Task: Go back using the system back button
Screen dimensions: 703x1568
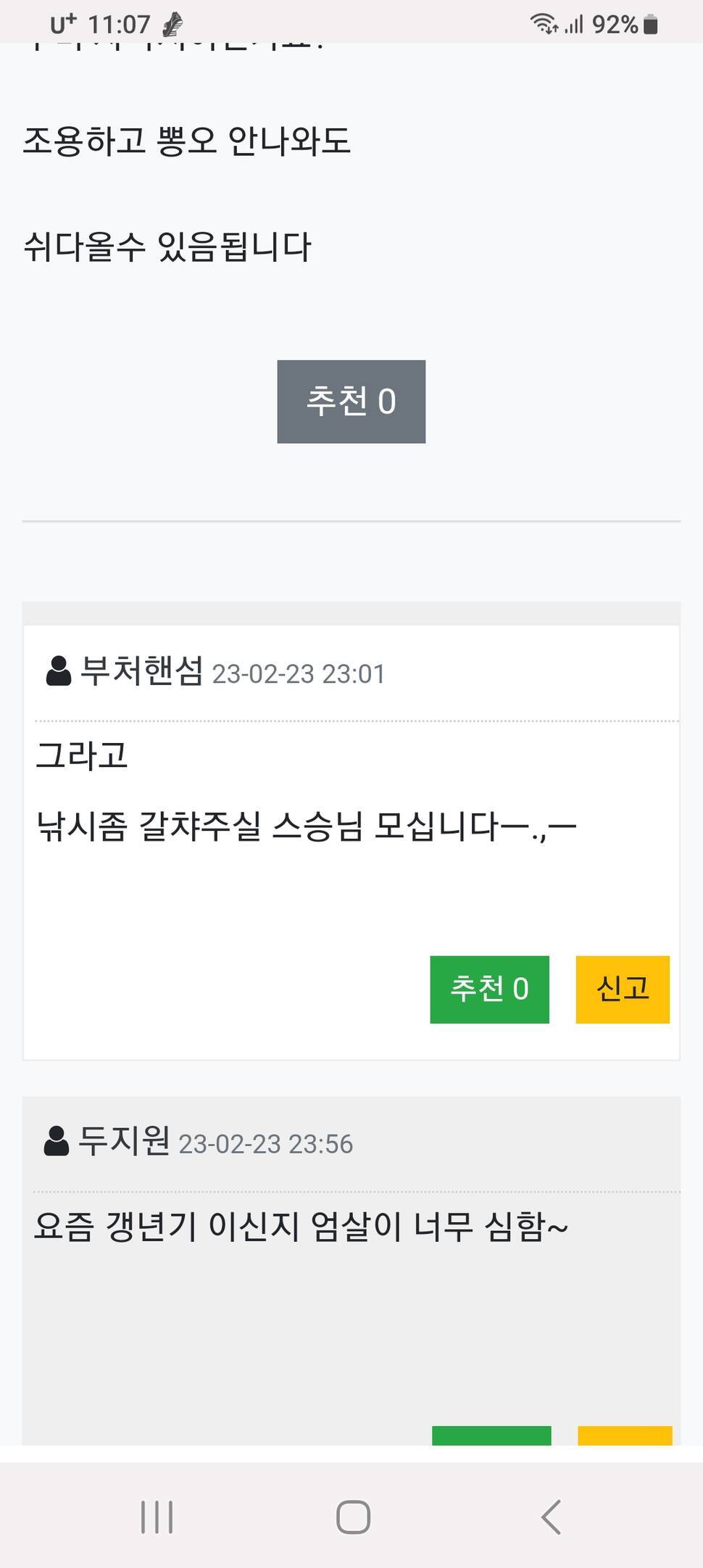Action: click(551, 1517)
